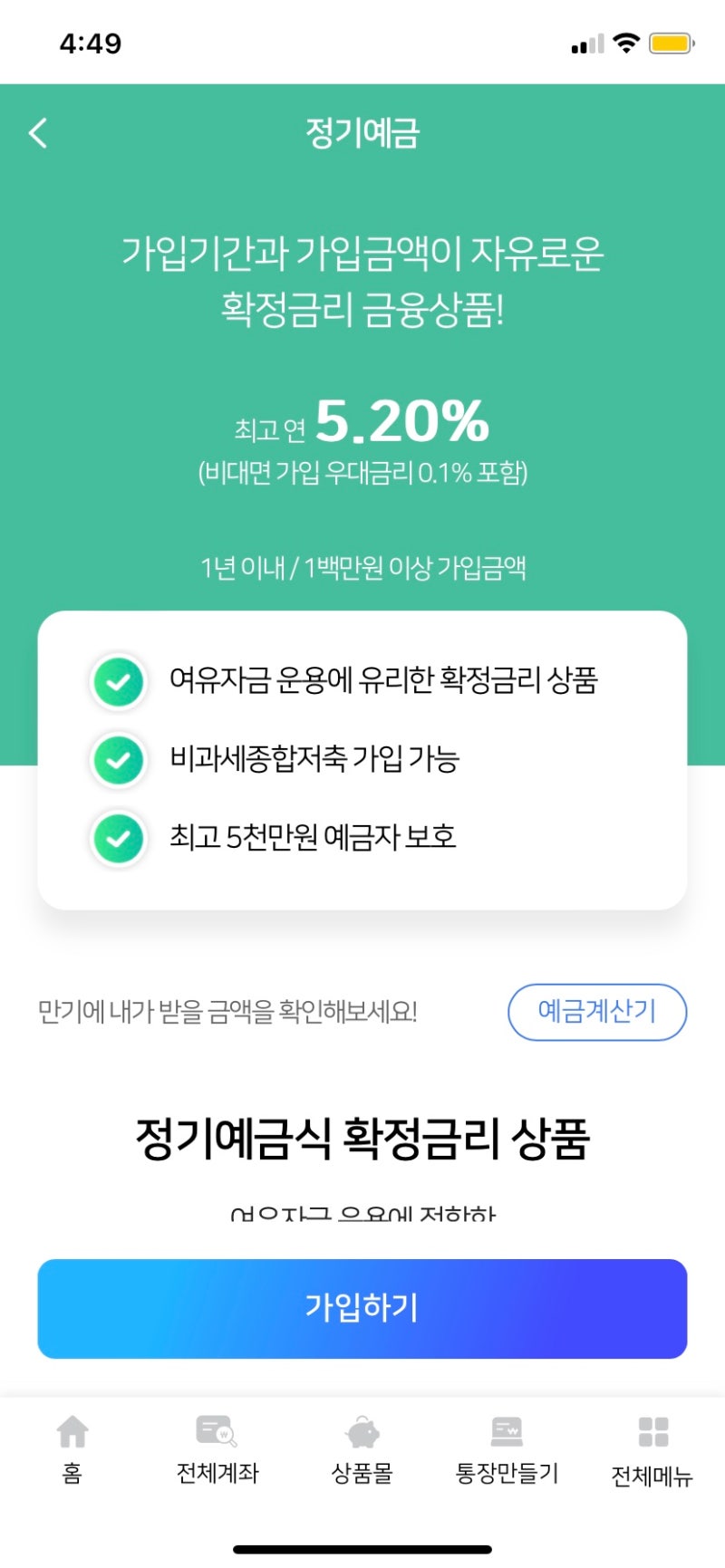Screen dimensions: 725x1568
Task: Select the 정기예금 title header
Action: point(362,132)
